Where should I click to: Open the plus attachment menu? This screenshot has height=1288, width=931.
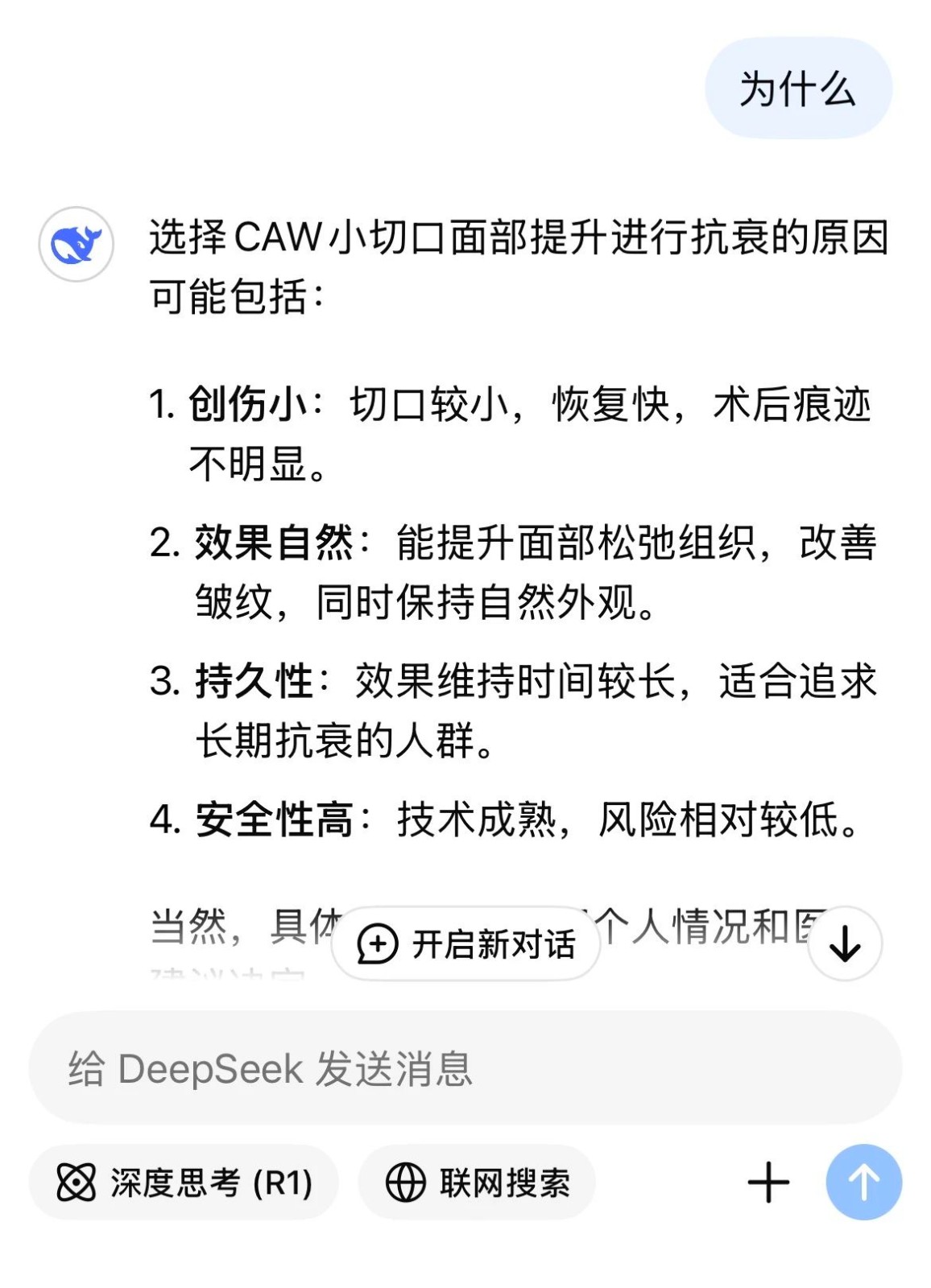768,1183
